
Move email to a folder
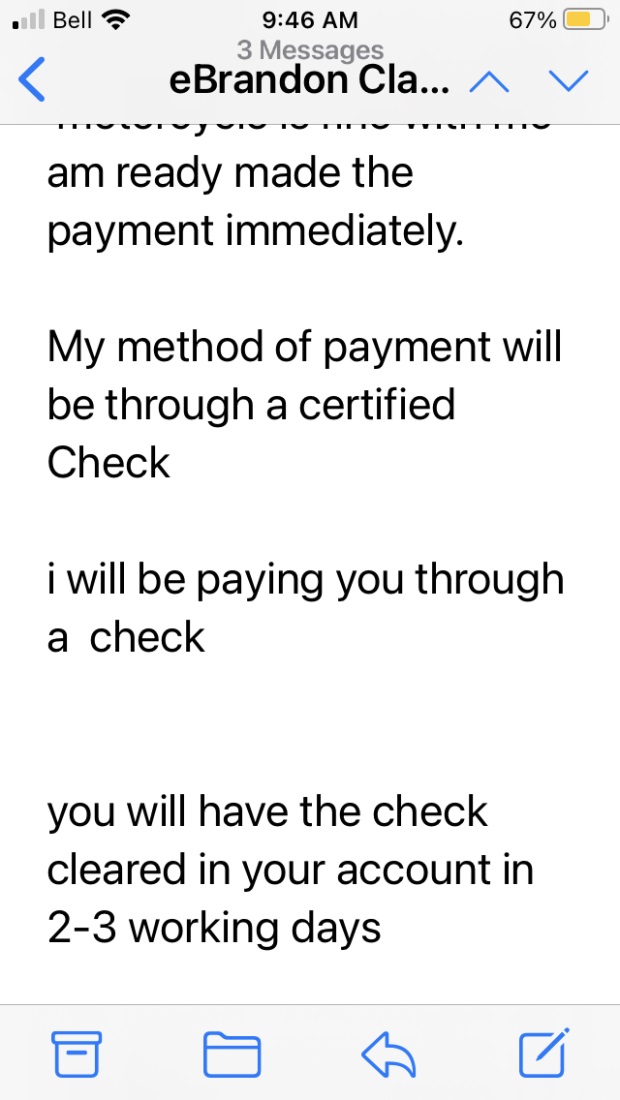coord(232,1054)
